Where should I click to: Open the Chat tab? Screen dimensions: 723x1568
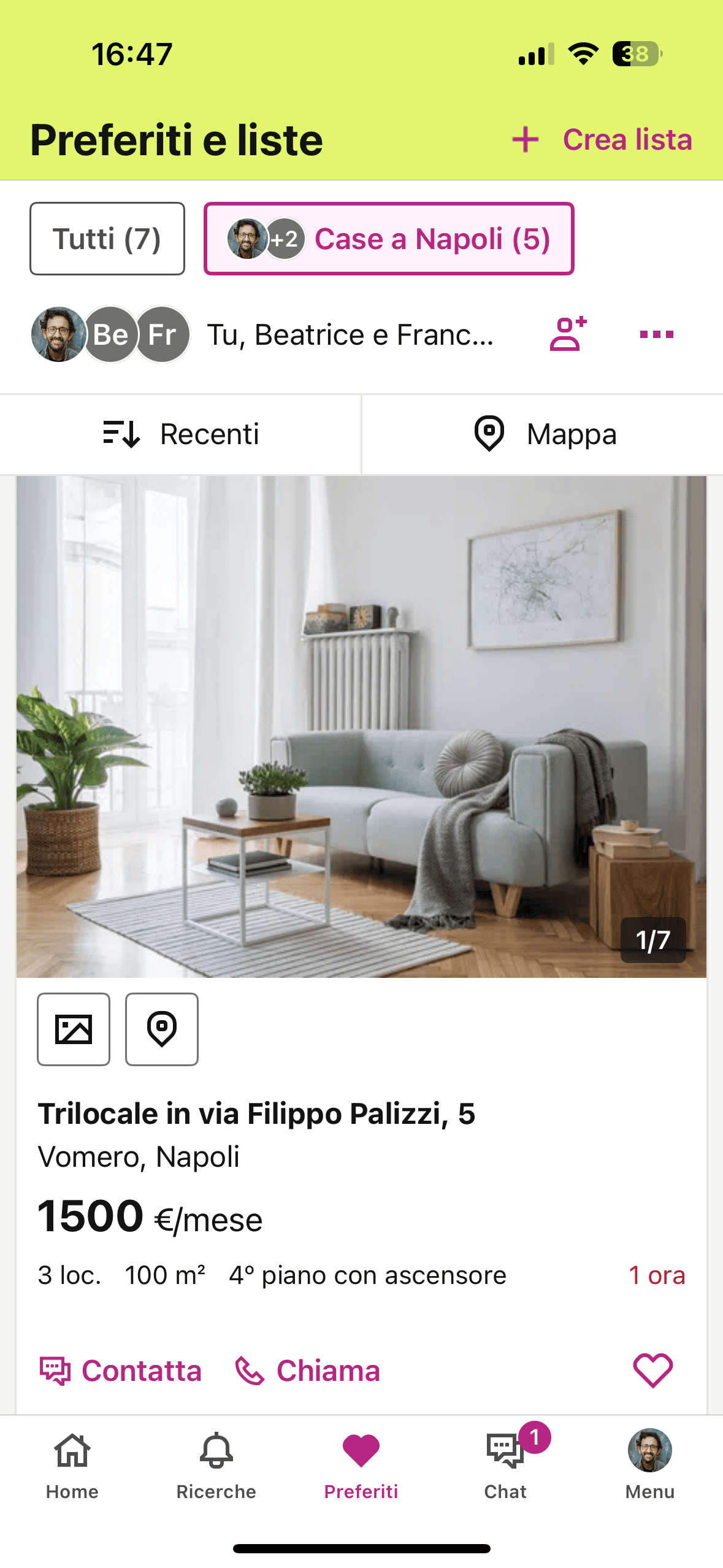[x=506, y=1465]
